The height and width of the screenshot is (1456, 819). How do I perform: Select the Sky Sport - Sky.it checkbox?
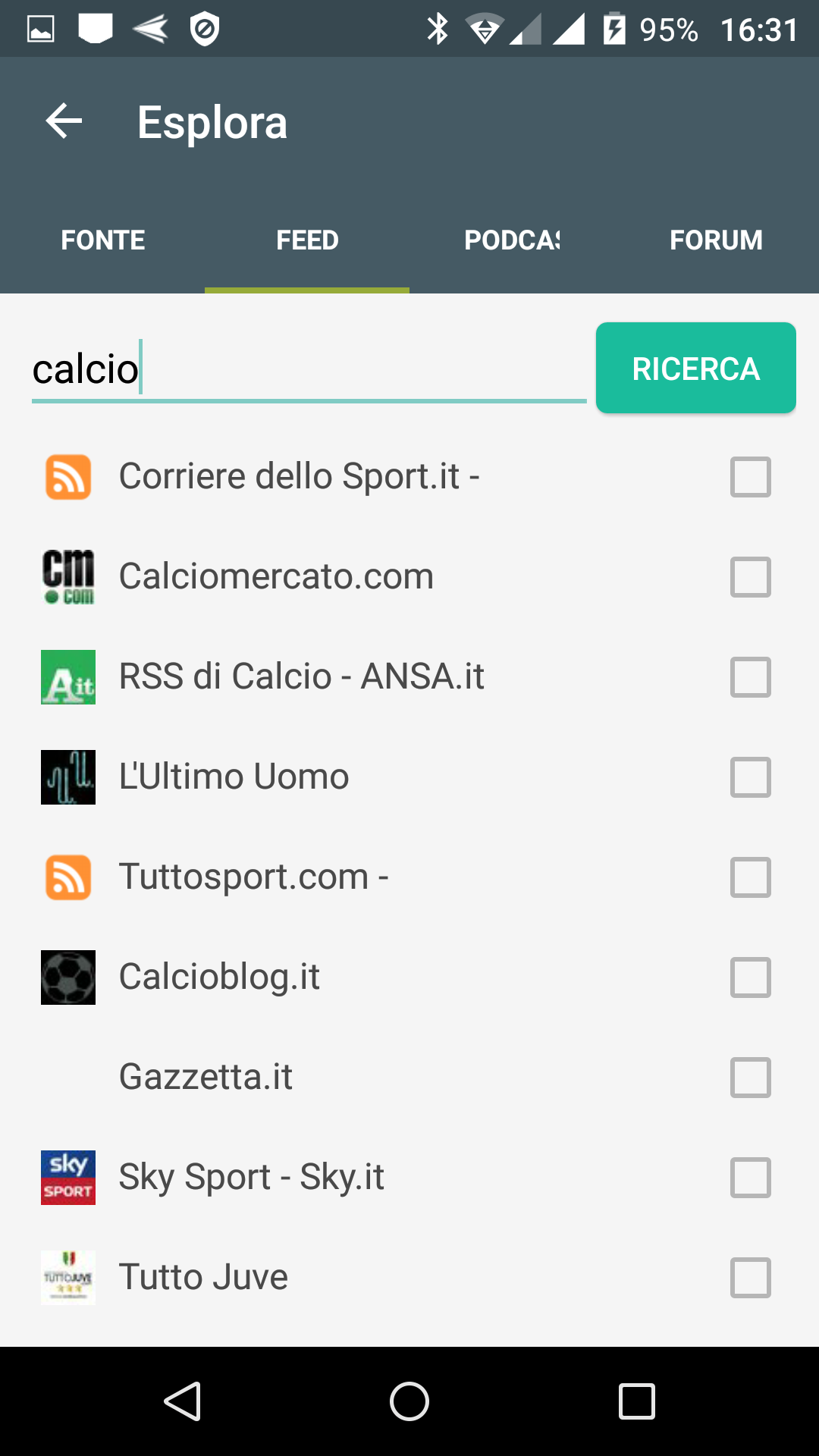coord(751,1178)
